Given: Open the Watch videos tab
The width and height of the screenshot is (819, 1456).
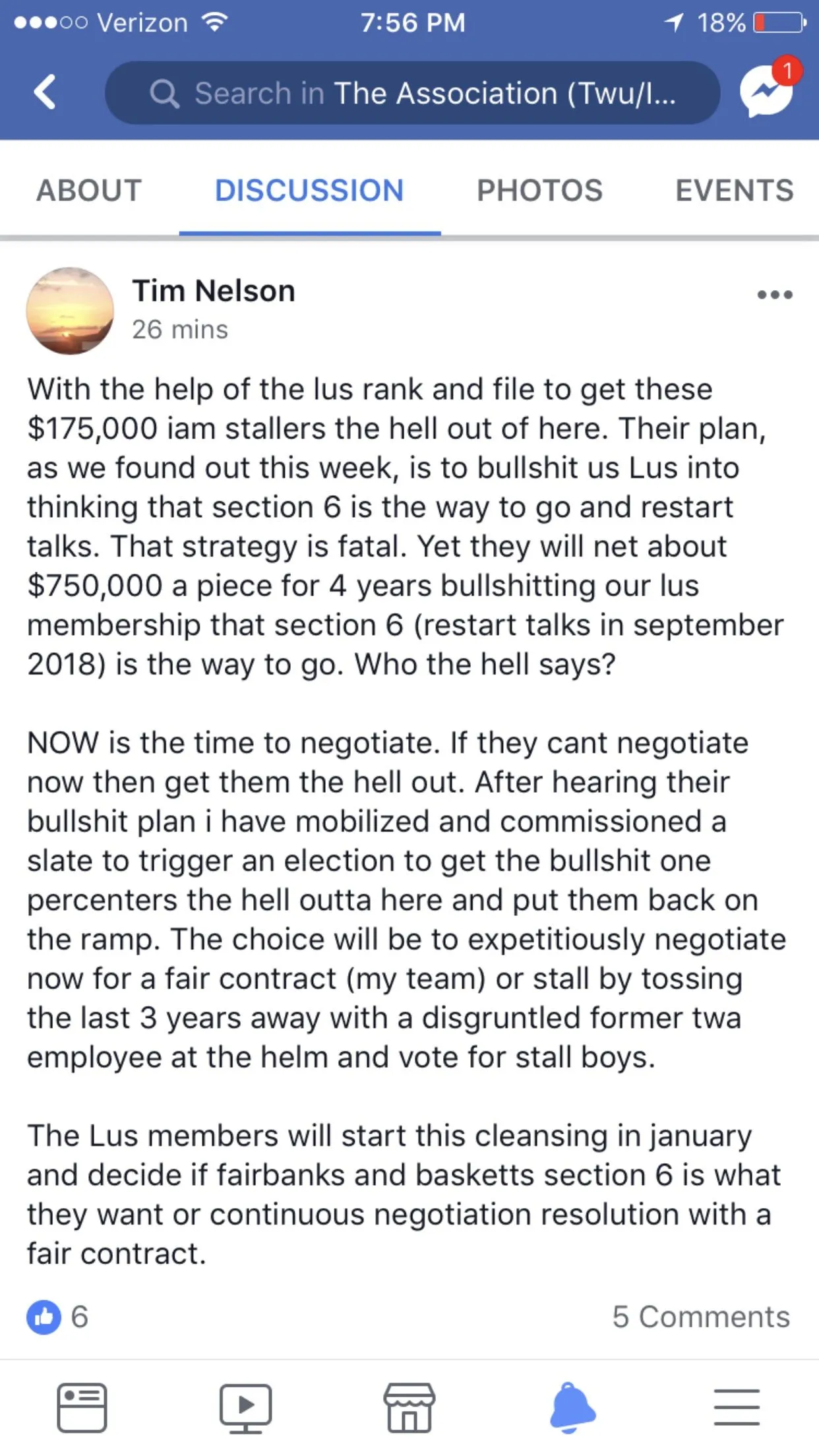Looking at the screenshot, I should (245, 1408).
